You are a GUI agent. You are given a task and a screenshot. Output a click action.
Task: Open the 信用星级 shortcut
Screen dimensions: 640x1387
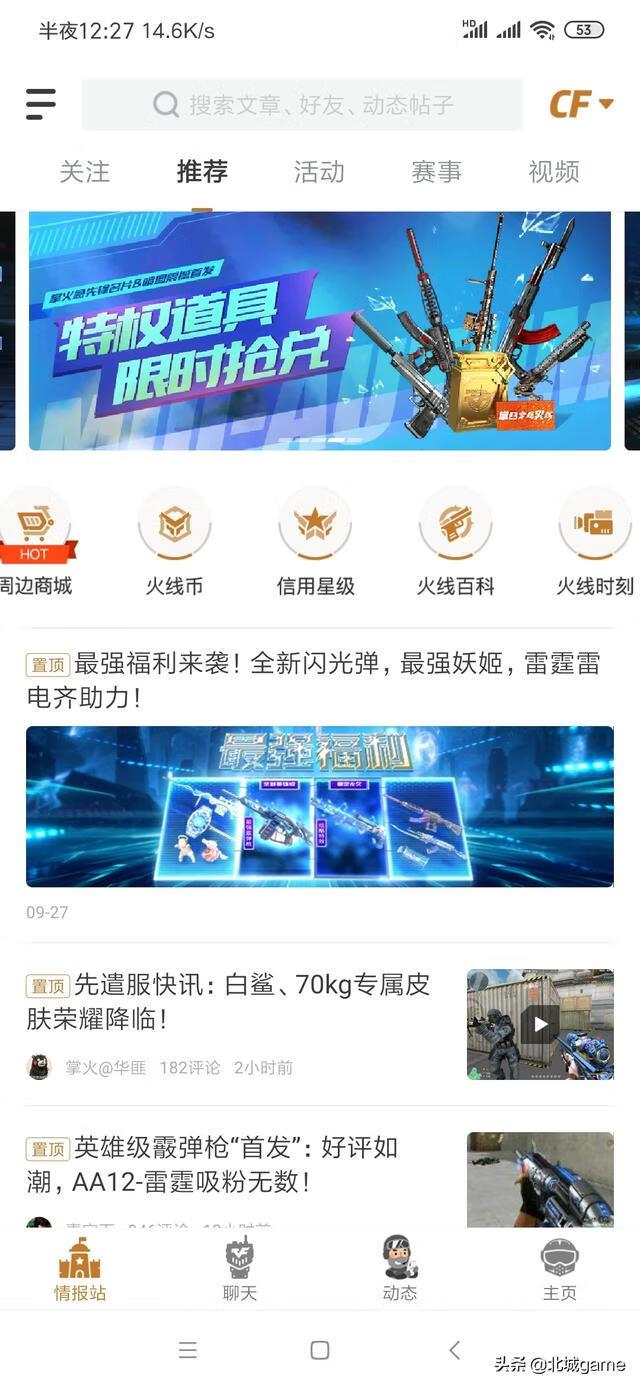tap(315, 542)
